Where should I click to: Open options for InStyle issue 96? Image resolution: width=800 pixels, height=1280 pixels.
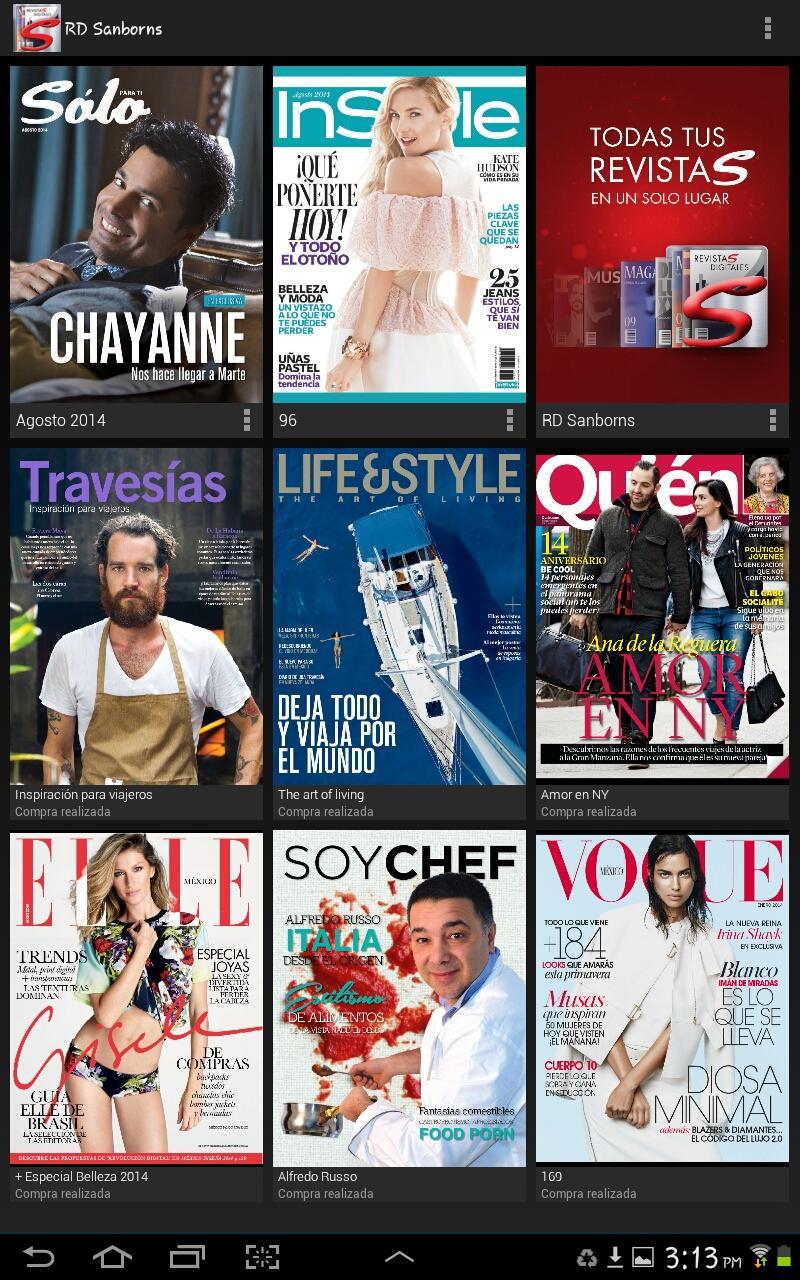tap(512, 420)
